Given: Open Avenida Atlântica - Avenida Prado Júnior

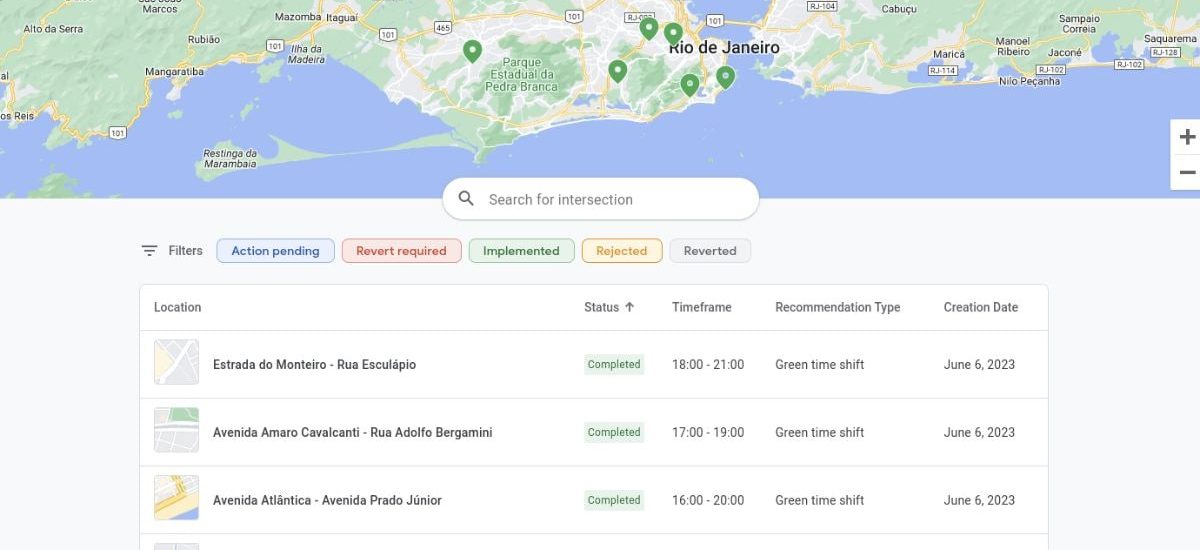Looking at the screenshot, I should pyautogui.click(x=327, y=500).
